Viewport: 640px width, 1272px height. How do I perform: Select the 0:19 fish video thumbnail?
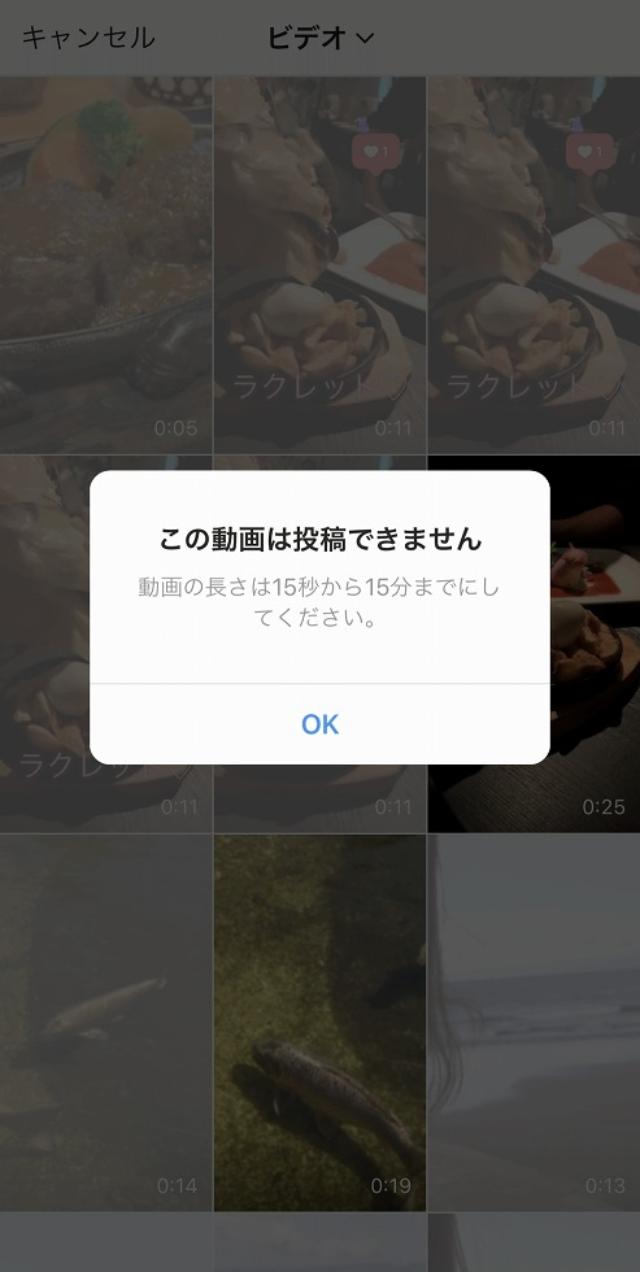pos(320,1023)
